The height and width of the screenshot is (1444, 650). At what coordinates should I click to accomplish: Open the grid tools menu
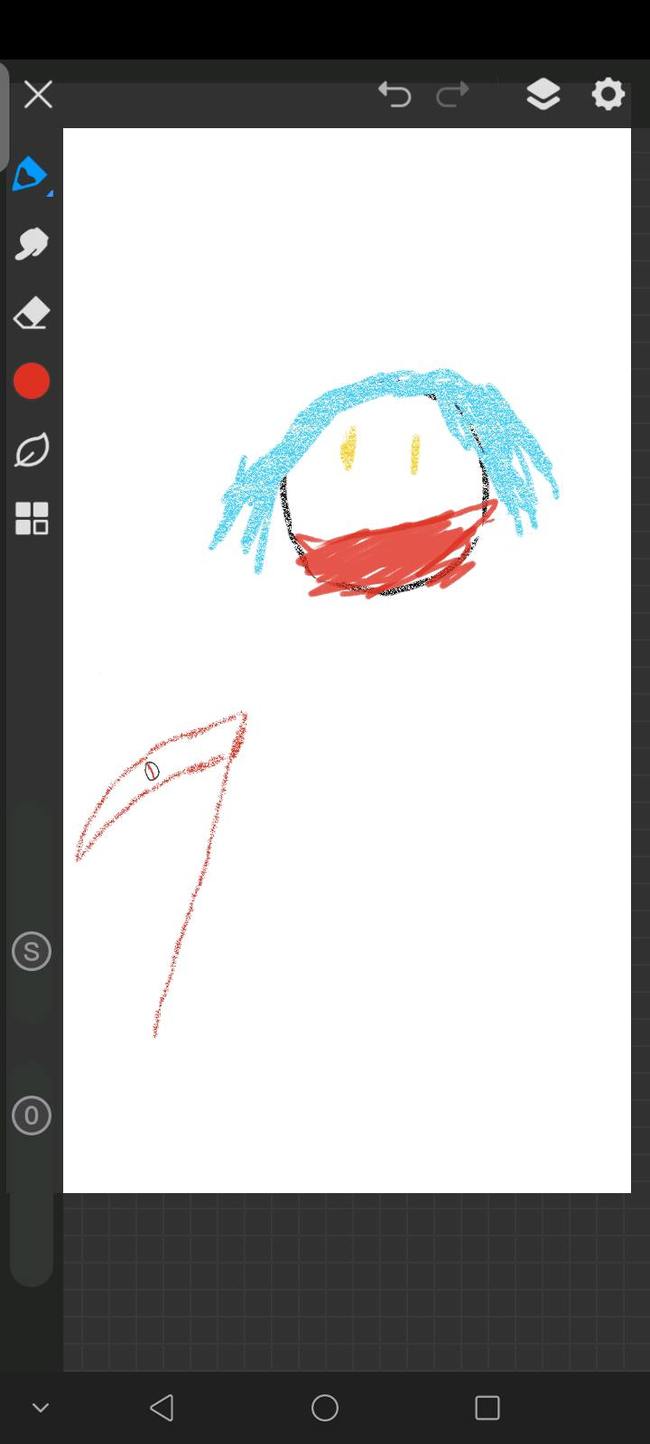click(31, 519)
